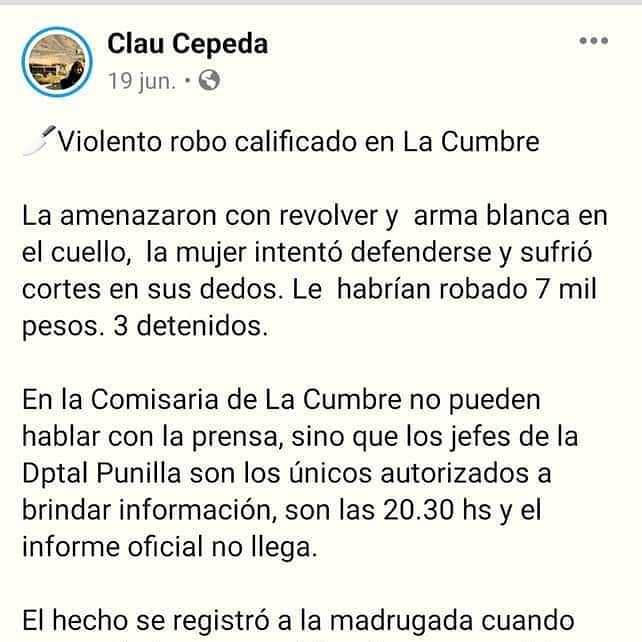Open the Clau Cepeda profile name link
This screenshot has width=642, height=642.
click(x=187, y=44)
